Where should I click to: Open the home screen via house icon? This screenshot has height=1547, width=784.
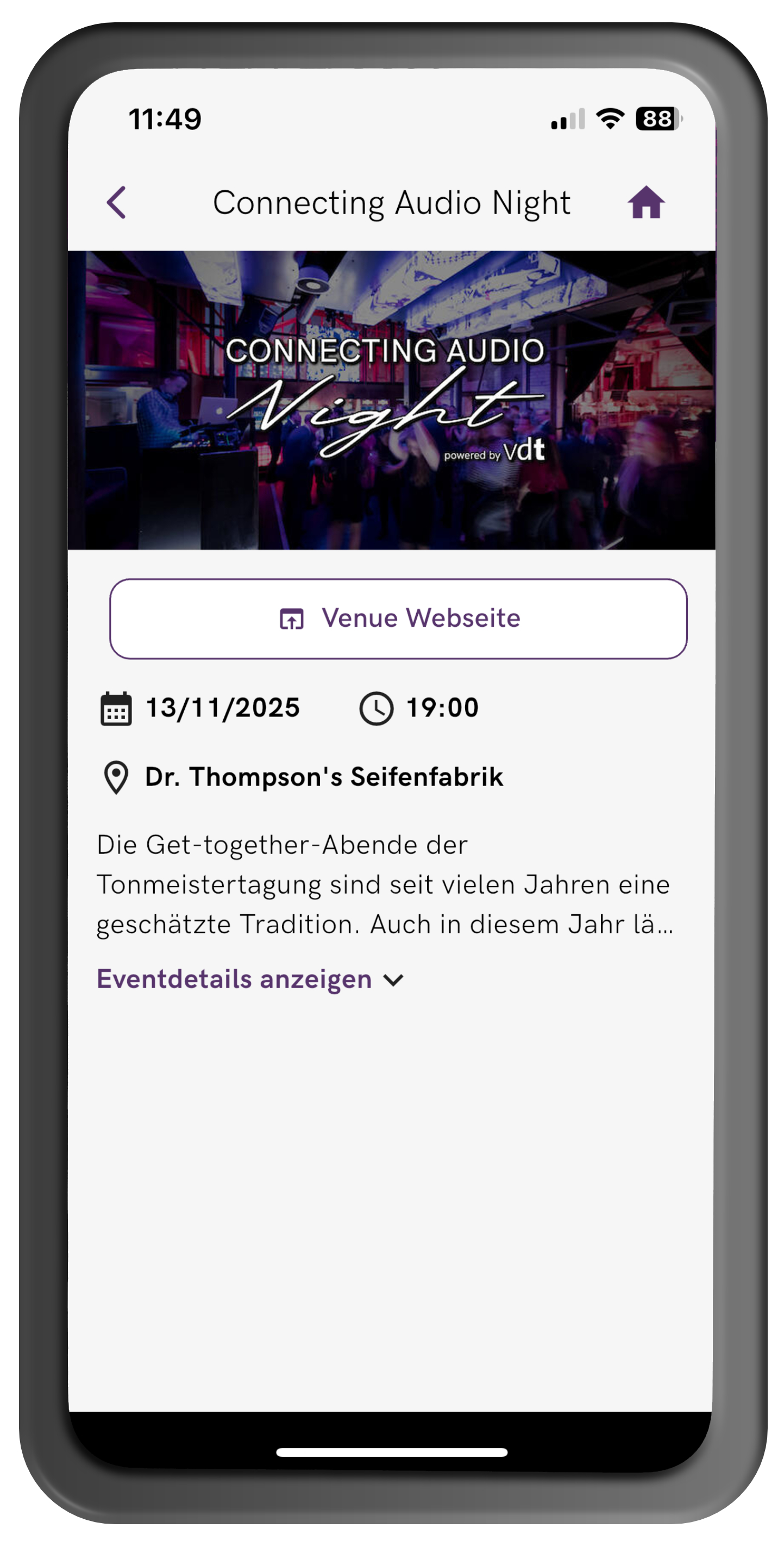click(646, 202)
